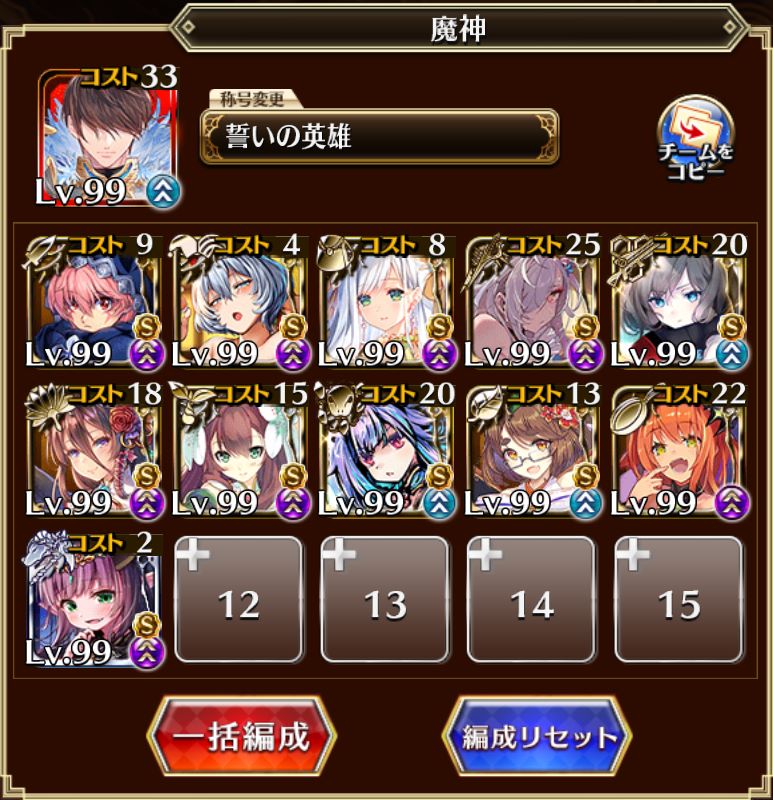Viewport: 773px width, 800px height.
Task: Change the title 誓いの英雄
Action: (x=379, y=137)
